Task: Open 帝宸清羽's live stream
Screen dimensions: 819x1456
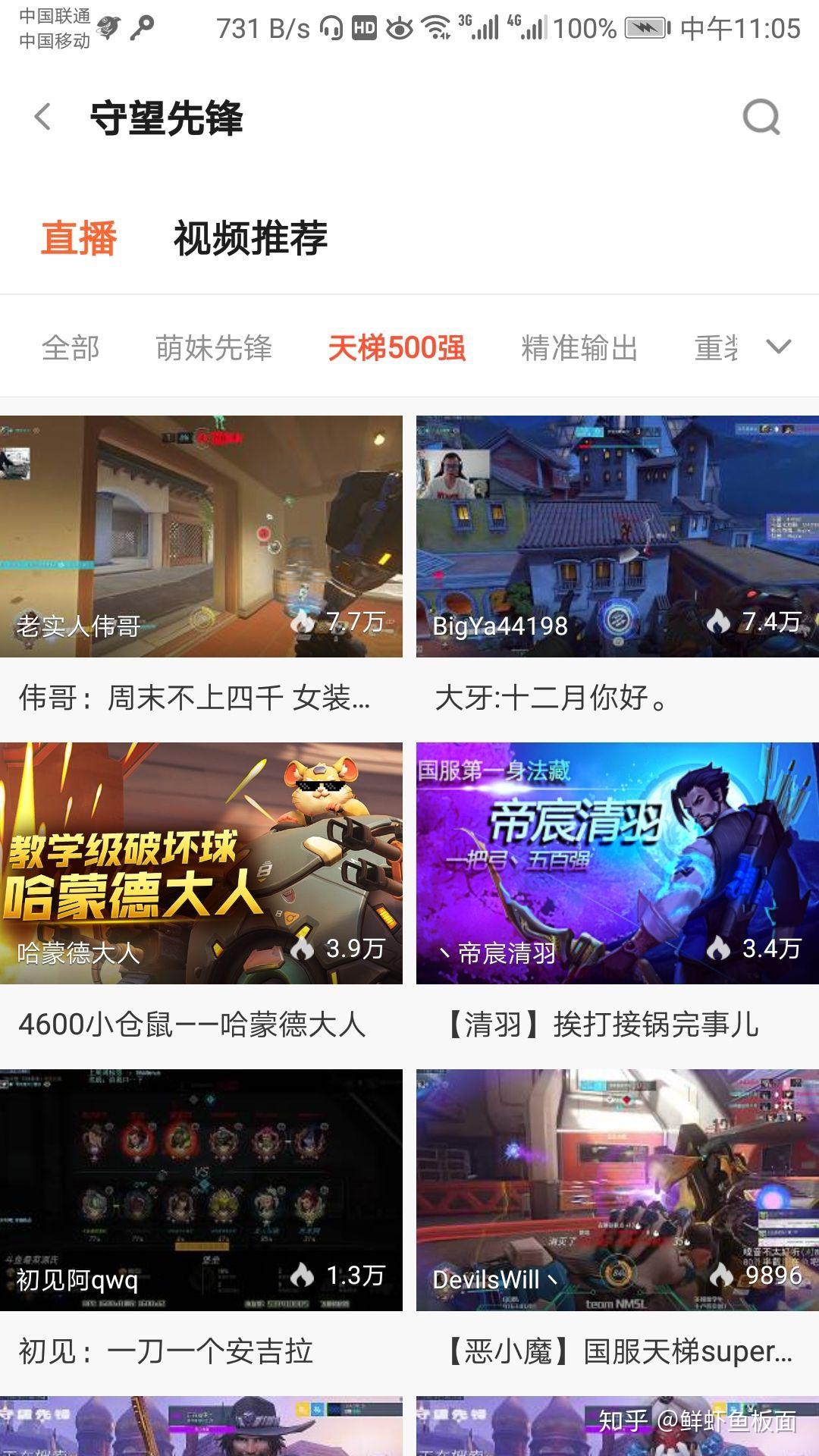Action: (x=617, y=863)
